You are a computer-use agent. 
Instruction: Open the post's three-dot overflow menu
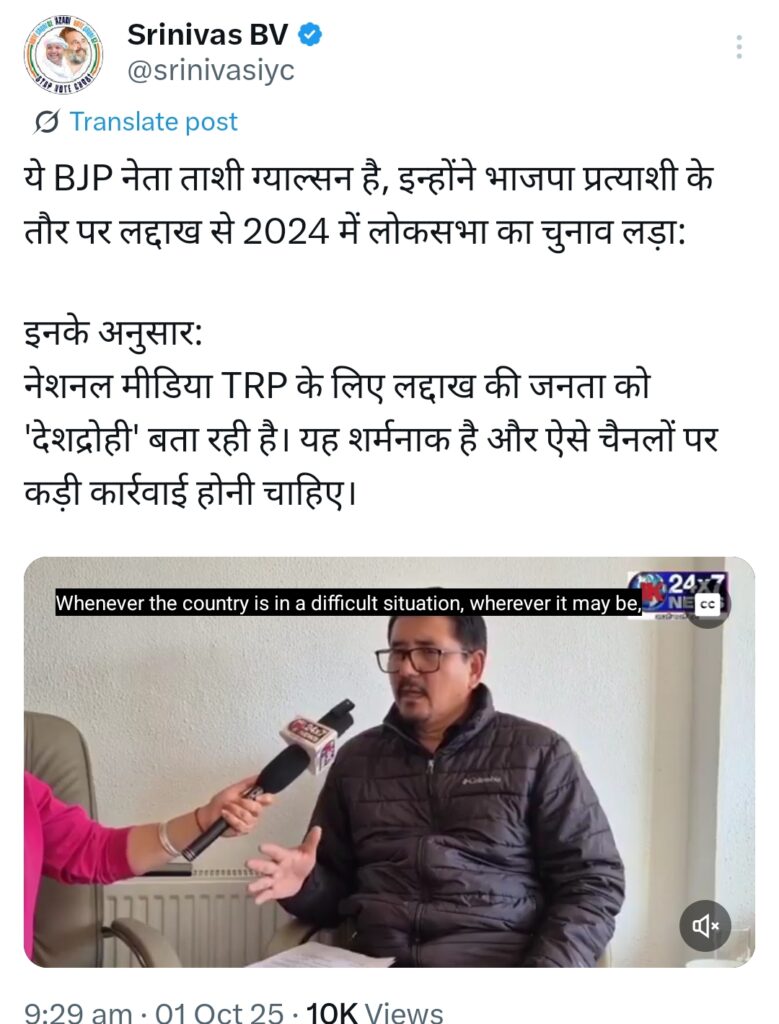click(739, 47)
